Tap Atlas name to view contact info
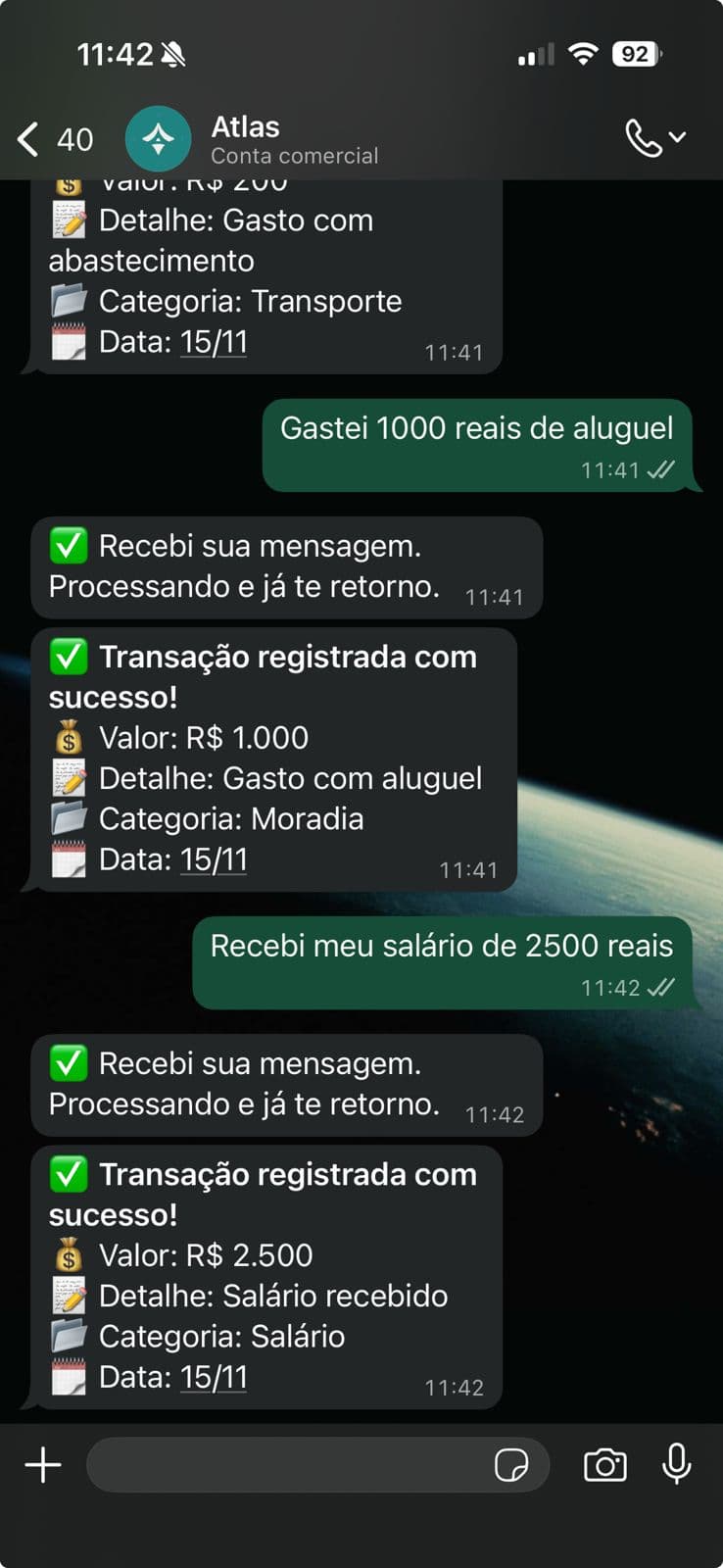 245,125
